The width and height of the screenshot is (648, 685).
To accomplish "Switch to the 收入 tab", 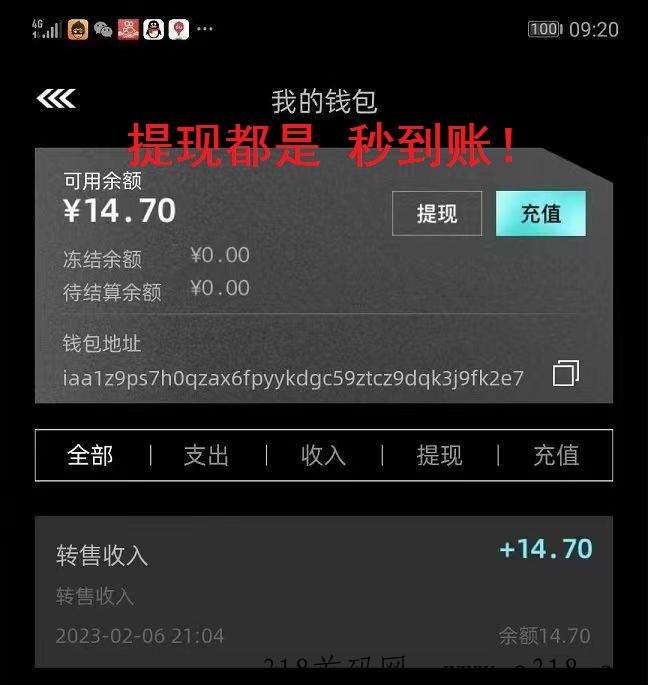I will (323, 456).
